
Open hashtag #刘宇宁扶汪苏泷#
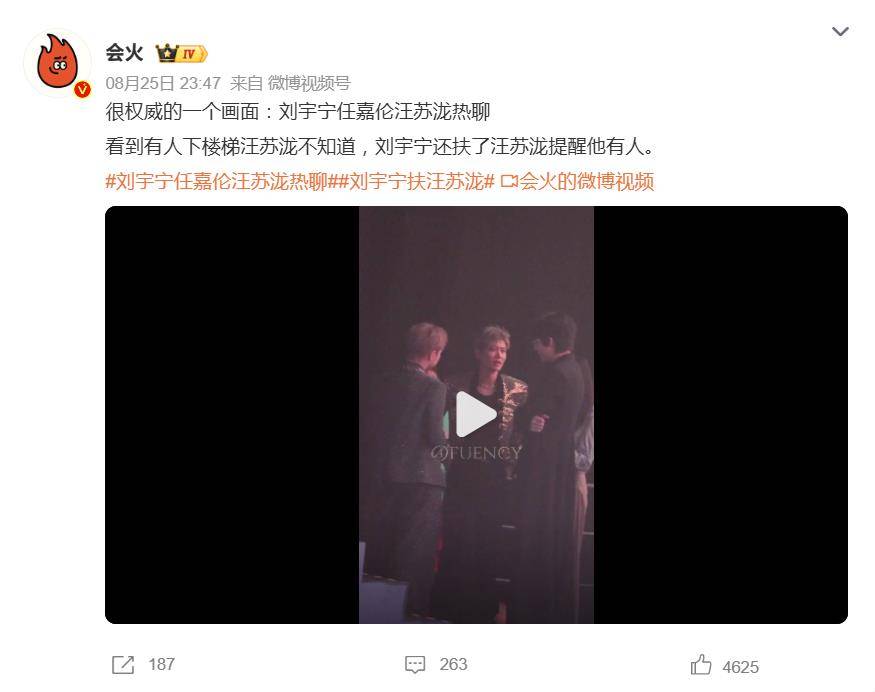pos(411,181)
